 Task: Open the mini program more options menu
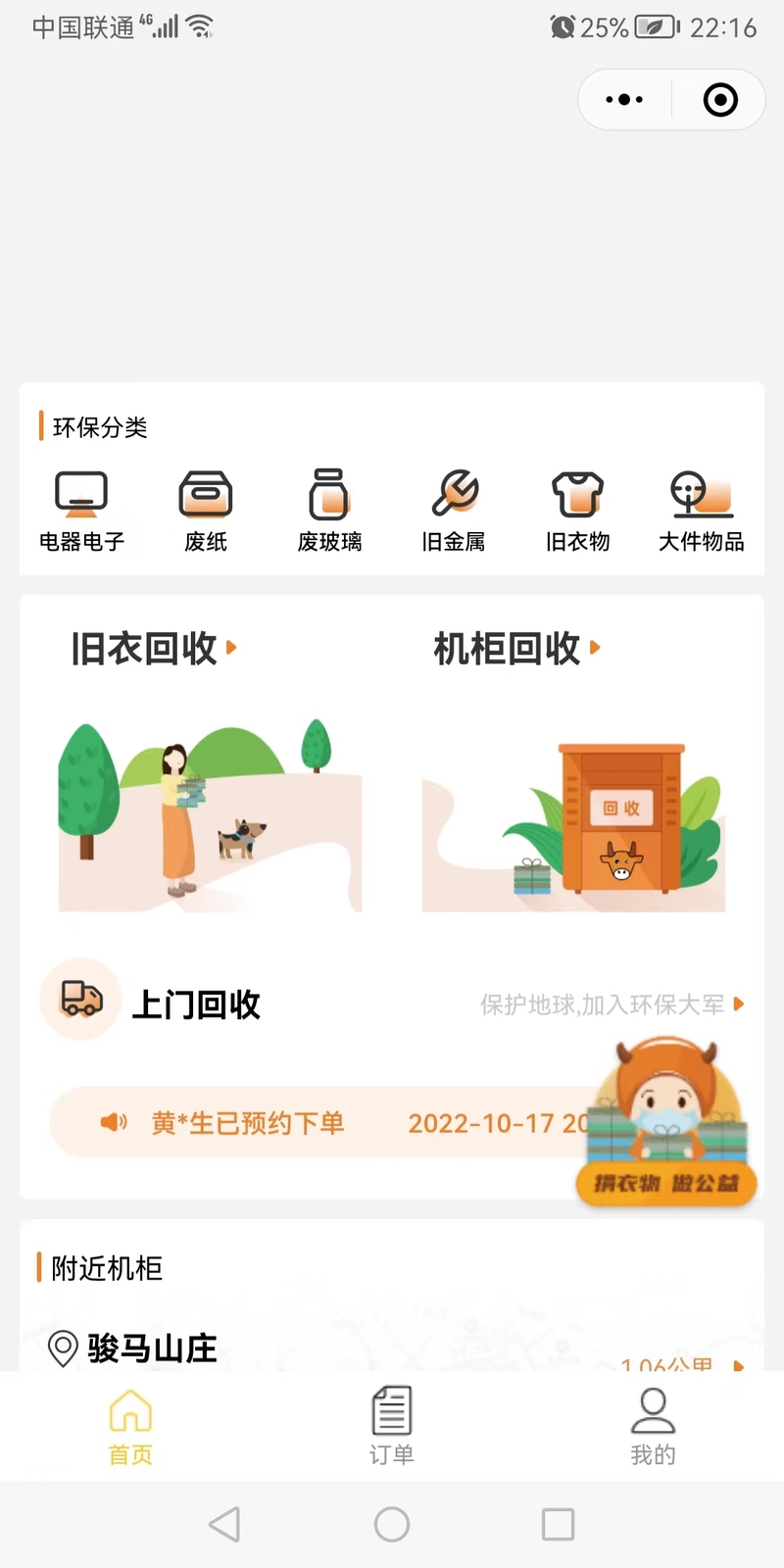coord(624,100)
